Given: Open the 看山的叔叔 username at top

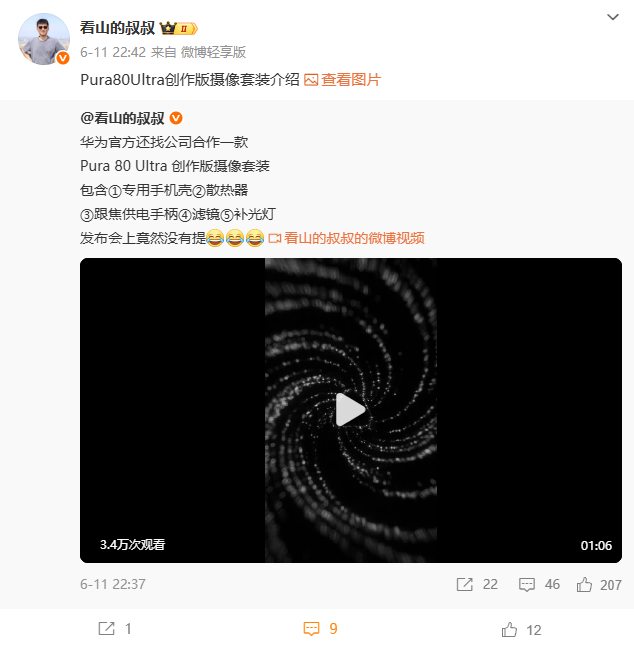Looking at the screenshot, I should pos(117,28).
